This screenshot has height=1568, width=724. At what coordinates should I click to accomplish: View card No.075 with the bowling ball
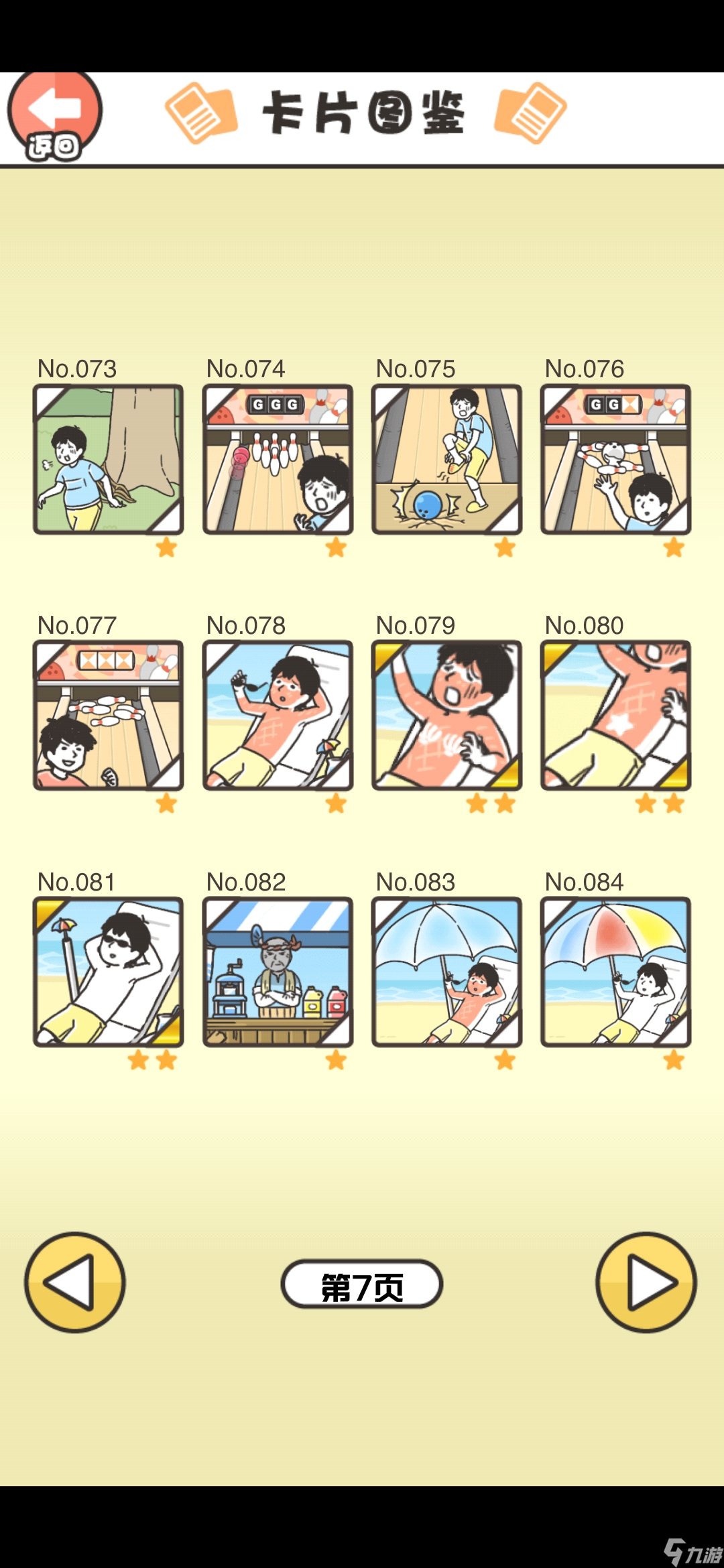(446, 460)
